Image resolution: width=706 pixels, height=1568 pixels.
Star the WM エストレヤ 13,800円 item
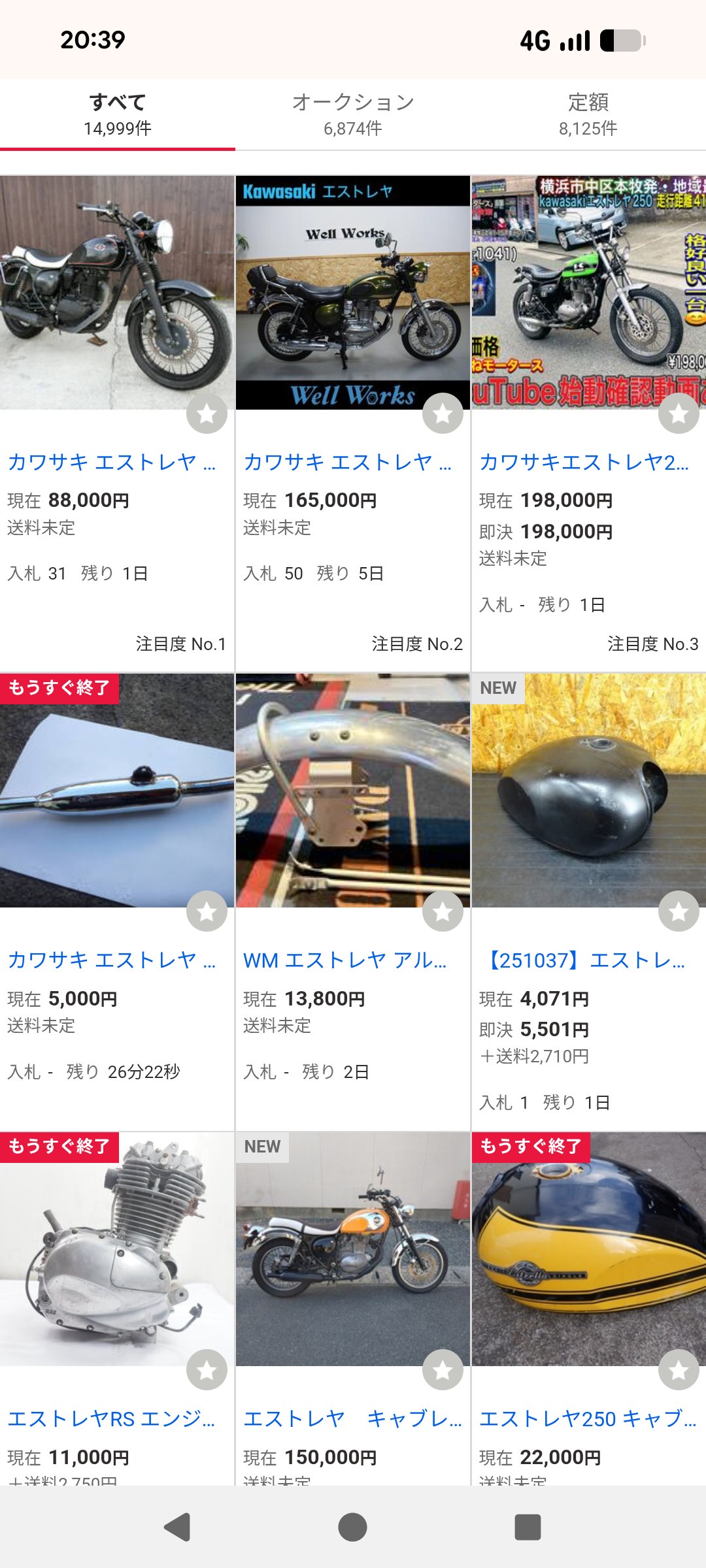coord(443,911)
